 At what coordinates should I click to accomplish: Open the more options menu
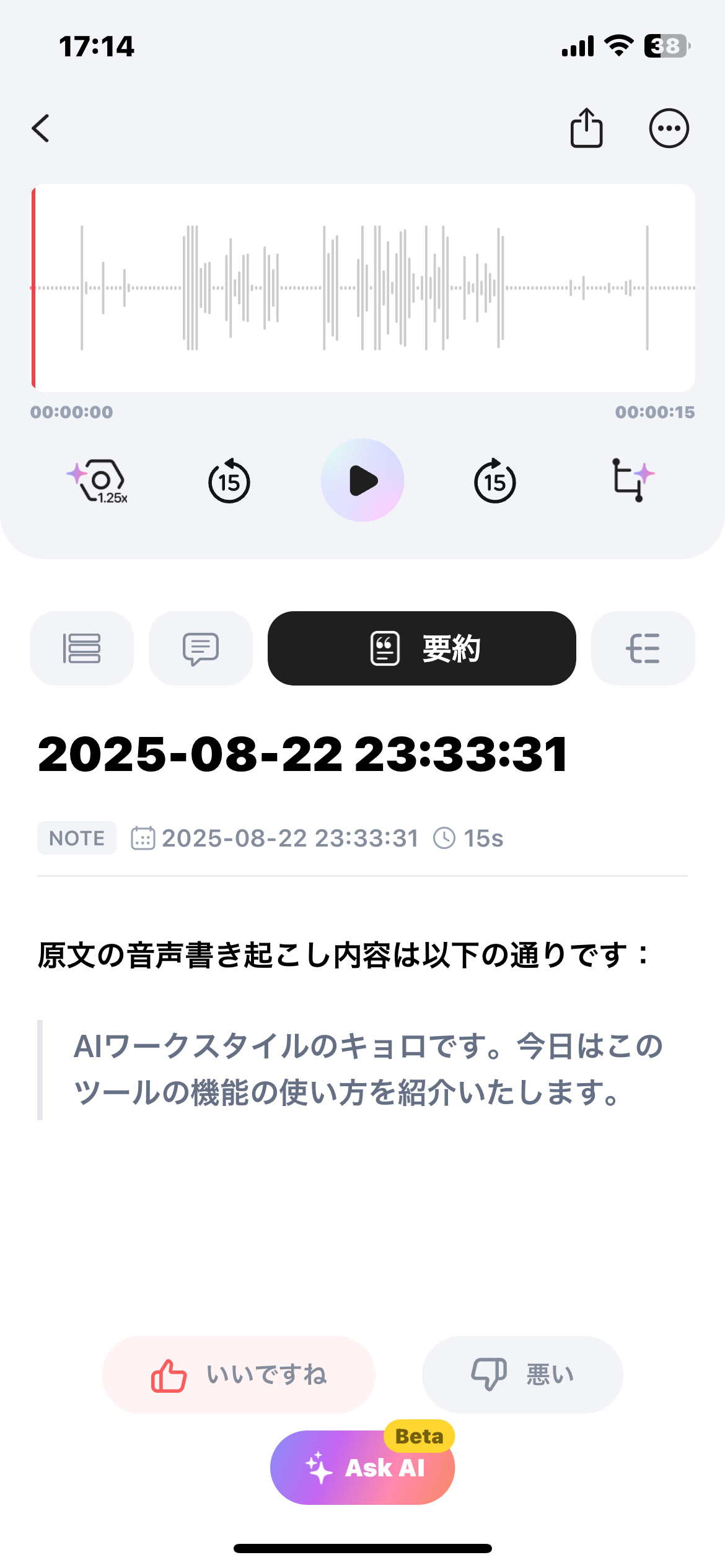pos(669,128)
